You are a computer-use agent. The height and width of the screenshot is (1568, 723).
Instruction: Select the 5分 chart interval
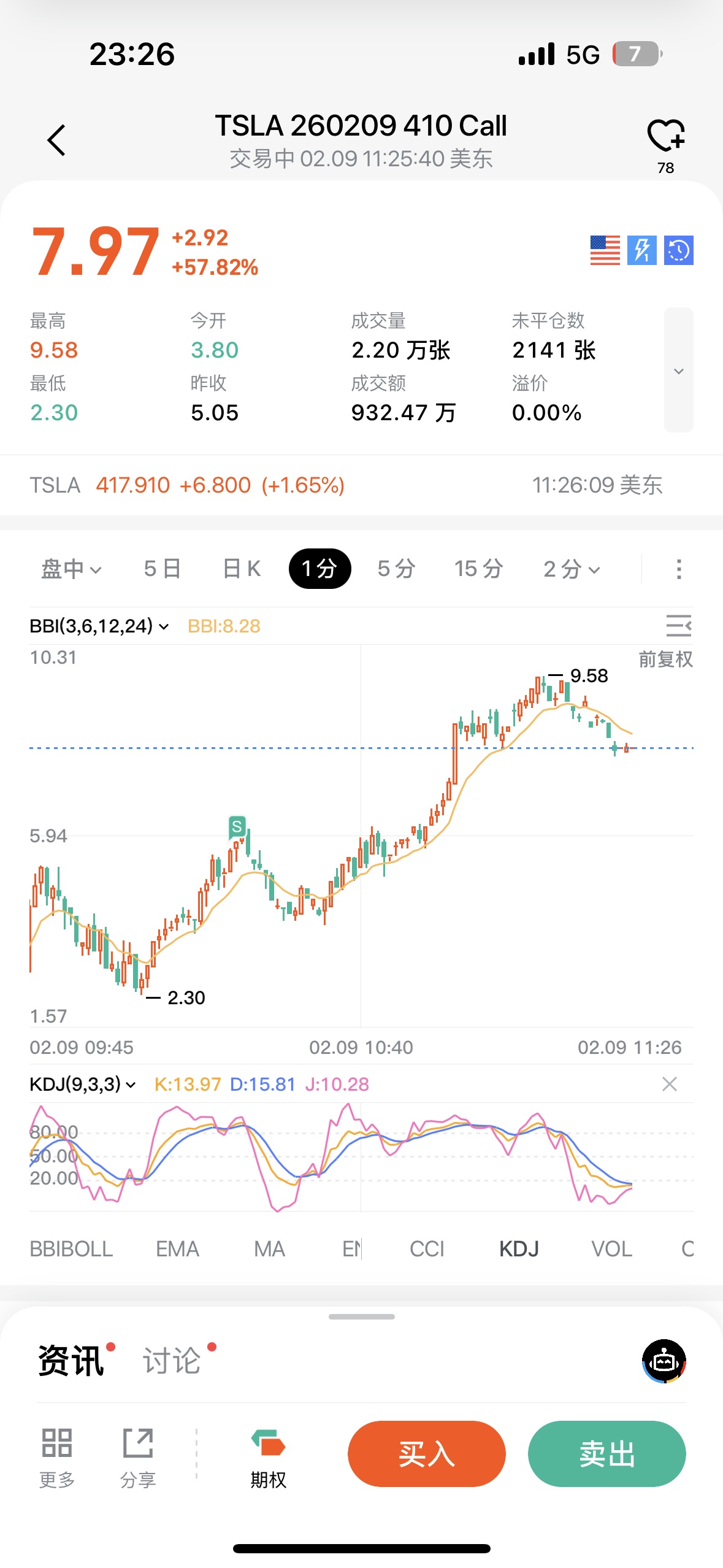tap(396, 569)
